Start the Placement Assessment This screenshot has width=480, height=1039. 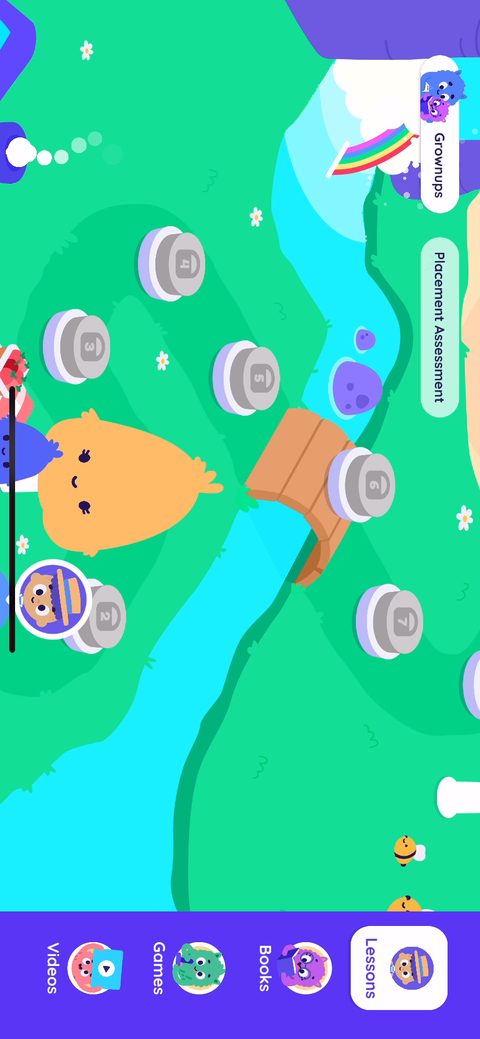440,327
